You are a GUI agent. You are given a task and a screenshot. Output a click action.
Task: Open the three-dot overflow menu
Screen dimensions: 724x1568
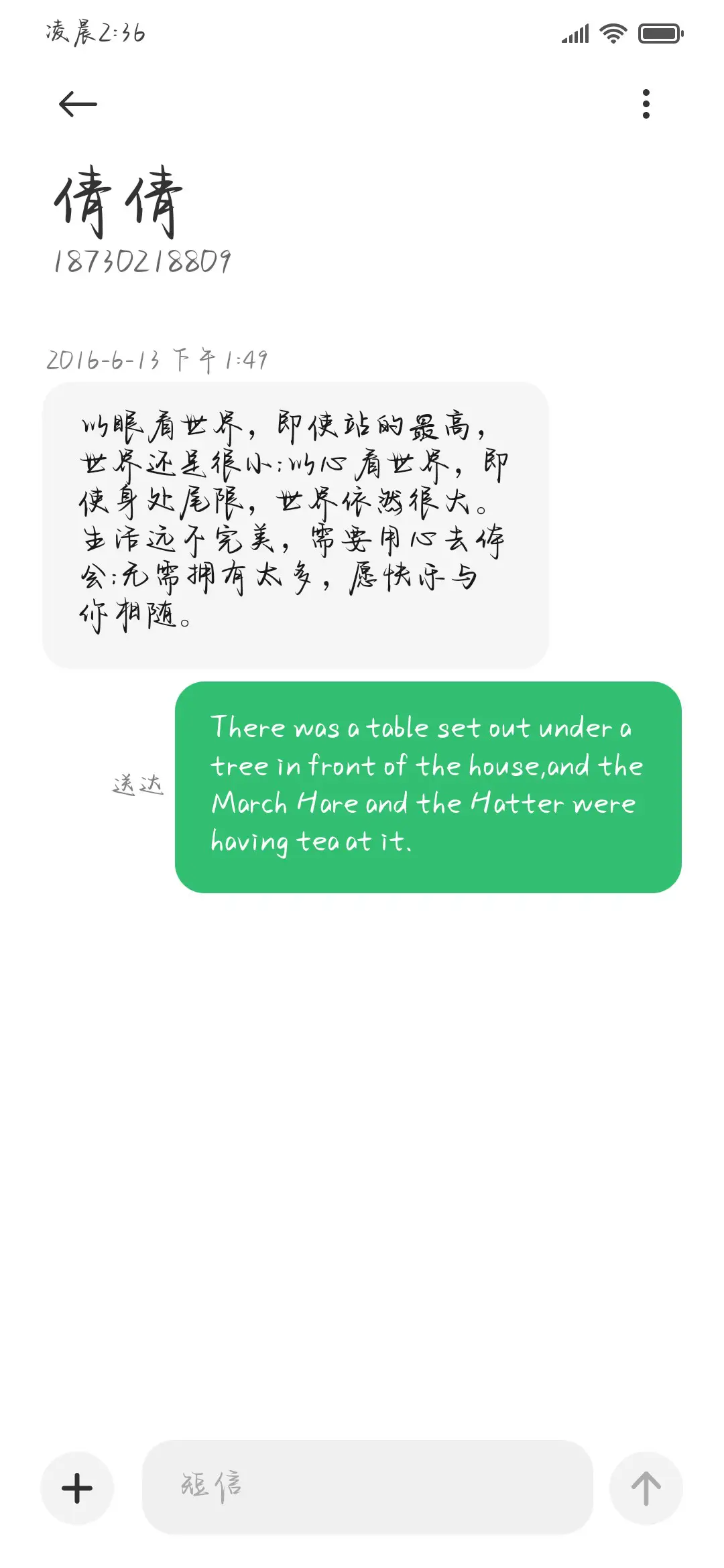[x=646, y=104]
